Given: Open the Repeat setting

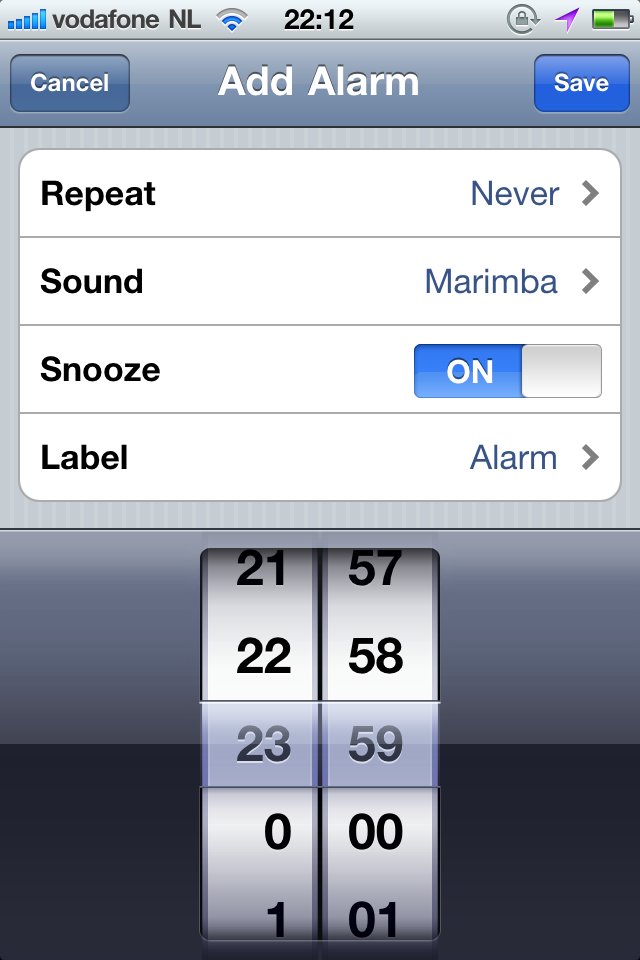Looking at the screenshot, I should pos(320,193).
